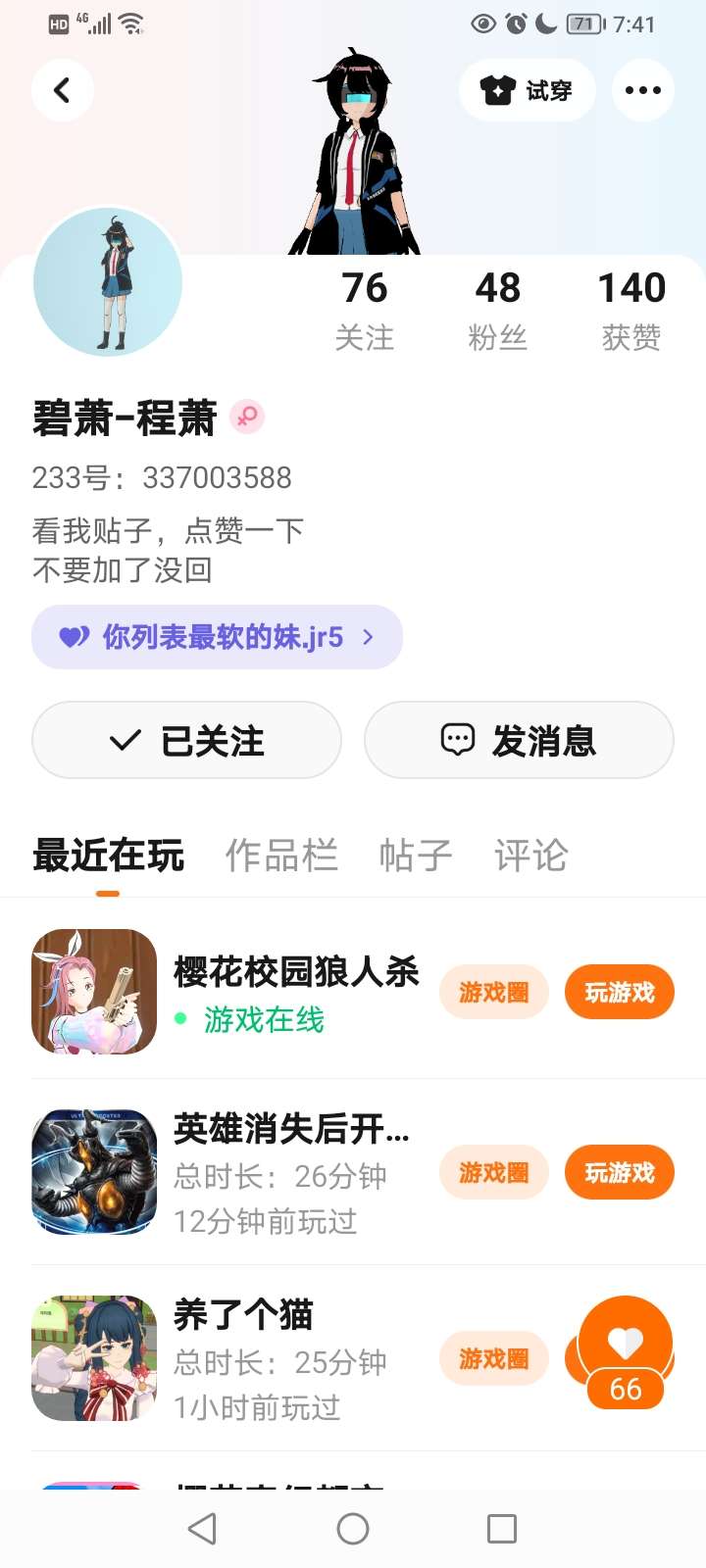Image resolution: width=706 pixels, height=1568 pixels.
Task: Tap 玩游戏 for 樱花校园狼人杀
Action: 619,992
